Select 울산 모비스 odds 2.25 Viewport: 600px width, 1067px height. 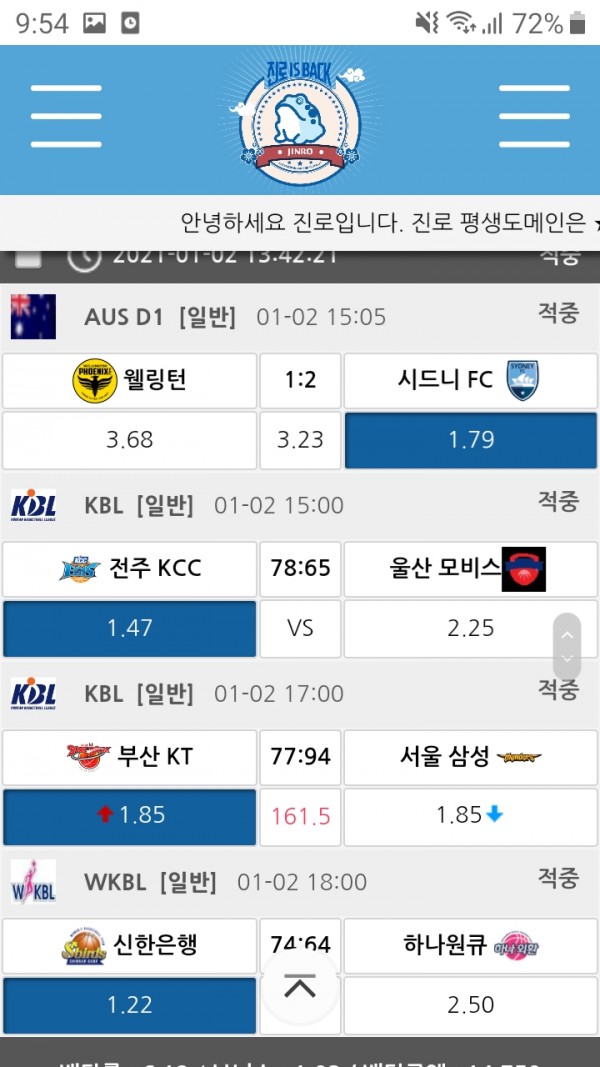pyautogui.click(x=471, y=628)
